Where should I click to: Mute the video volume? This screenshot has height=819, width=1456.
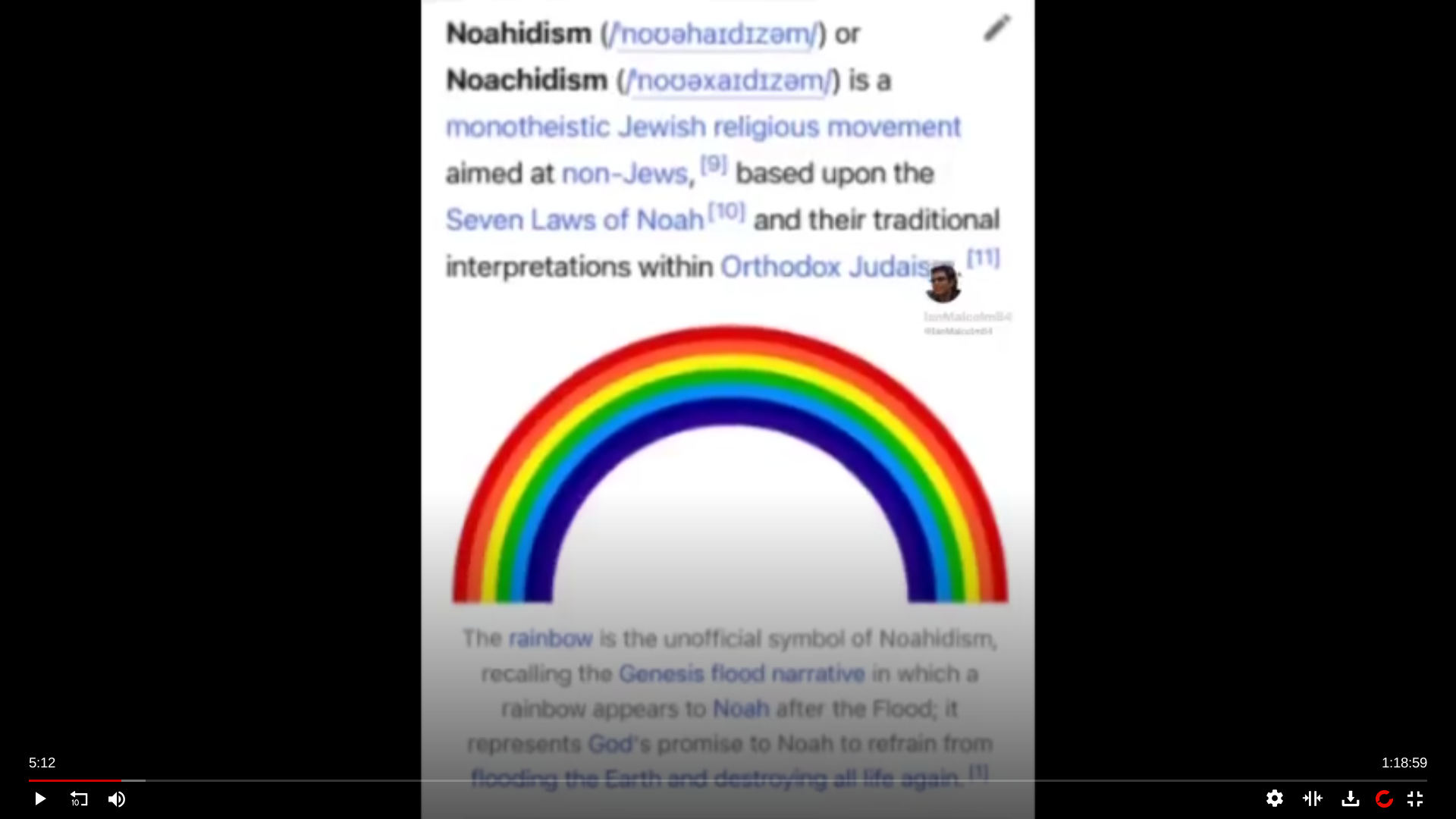click(117, 799)
